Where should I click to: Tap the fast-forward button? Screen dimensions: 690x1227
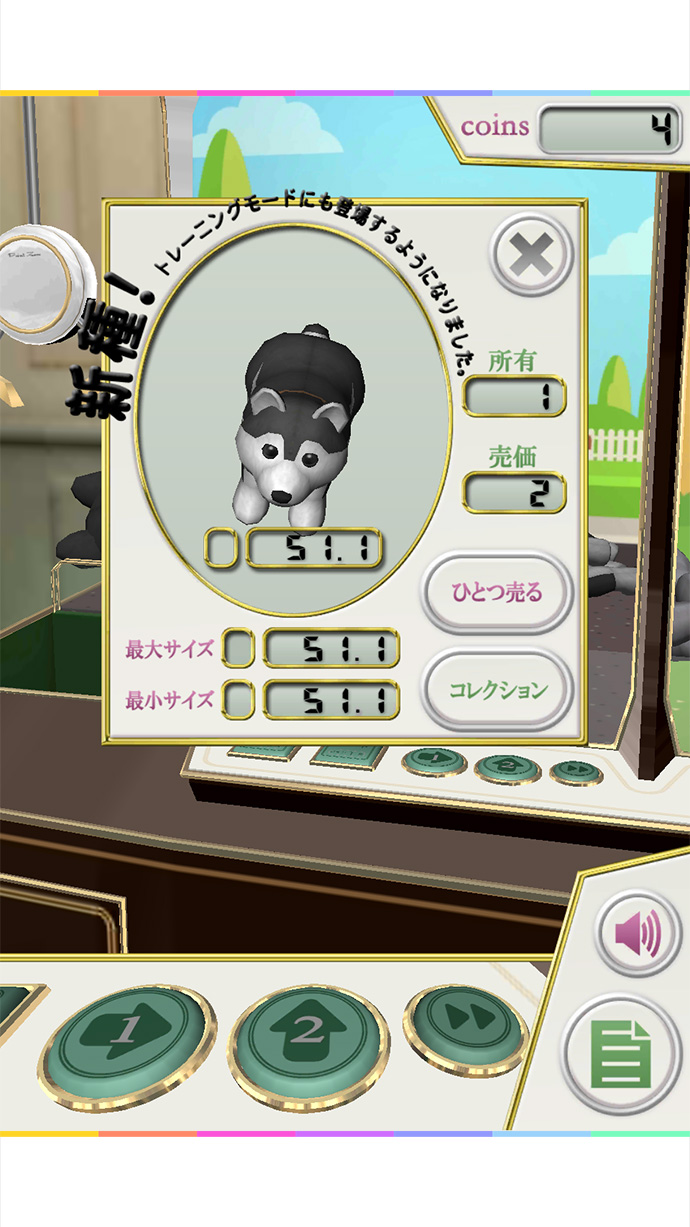[x=464, y=1020]
